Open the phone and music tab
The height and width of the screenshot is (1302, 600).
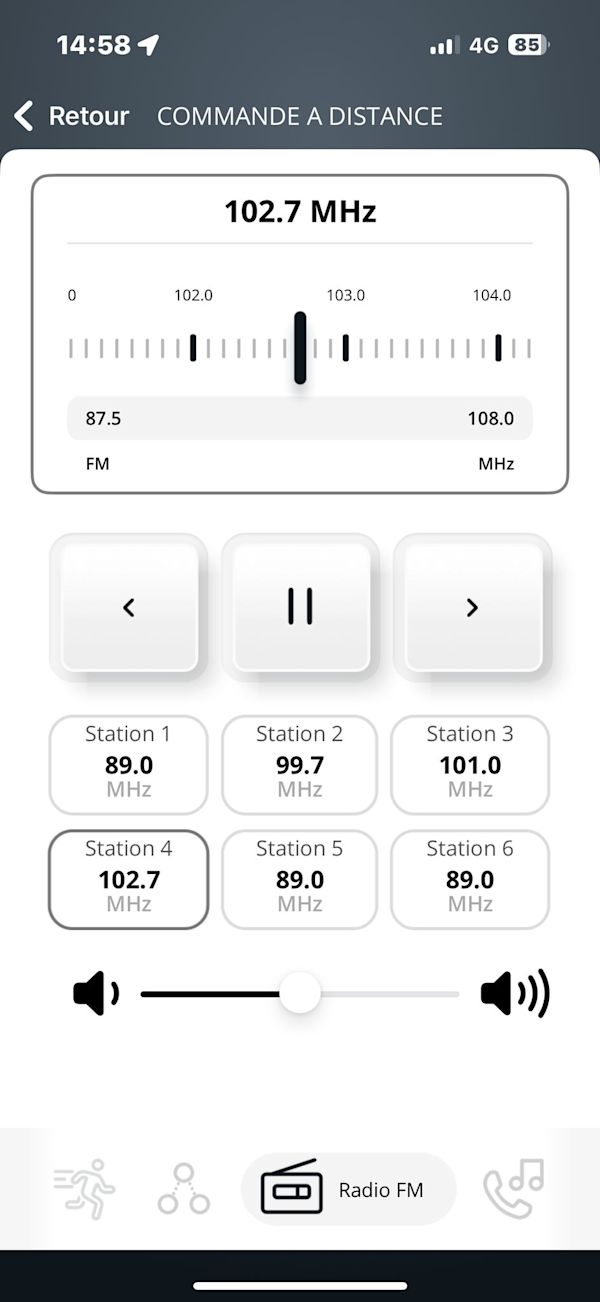[x=513, y=1189]
